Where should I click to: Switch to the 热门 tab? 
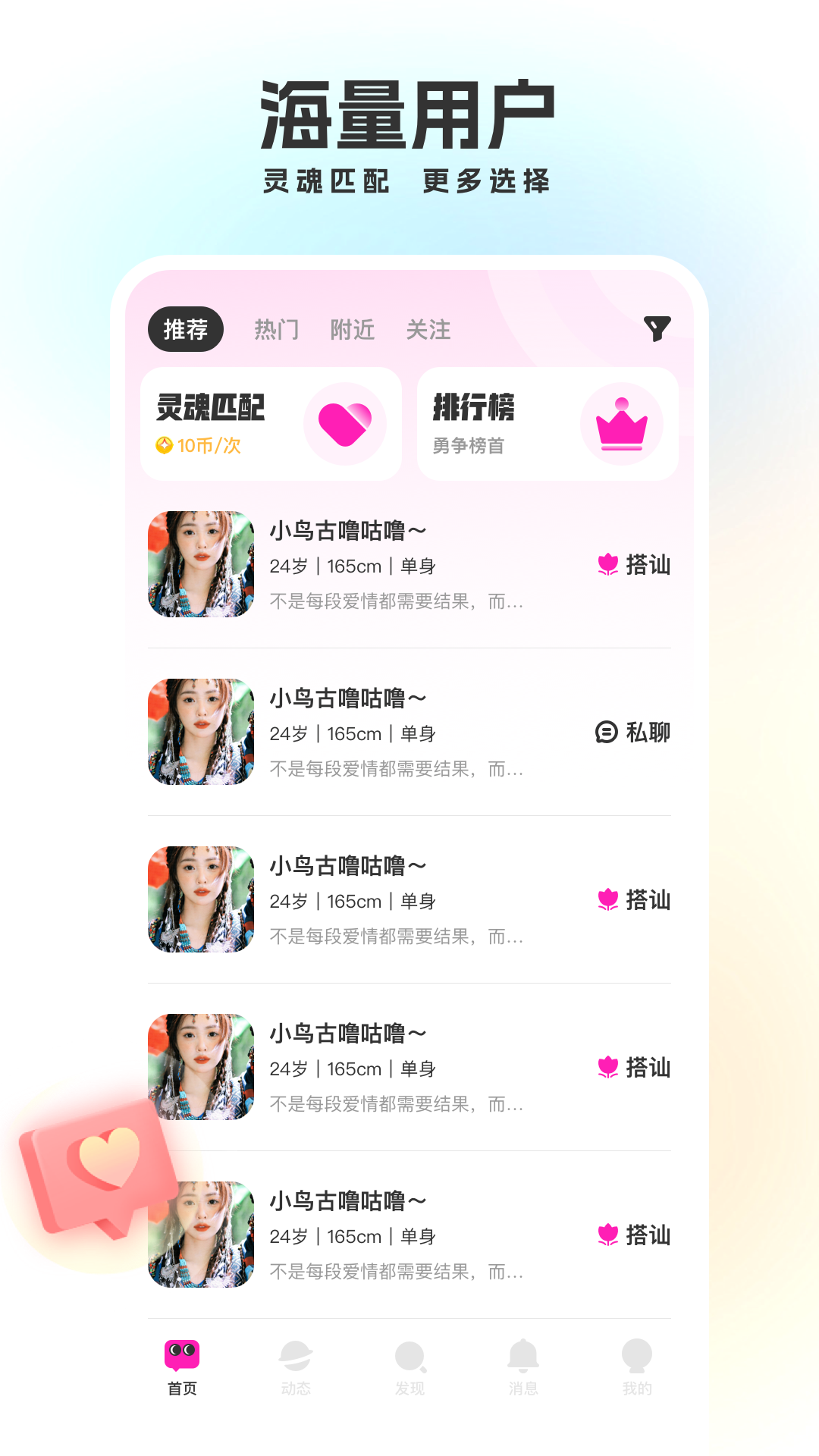pos(277,329)
